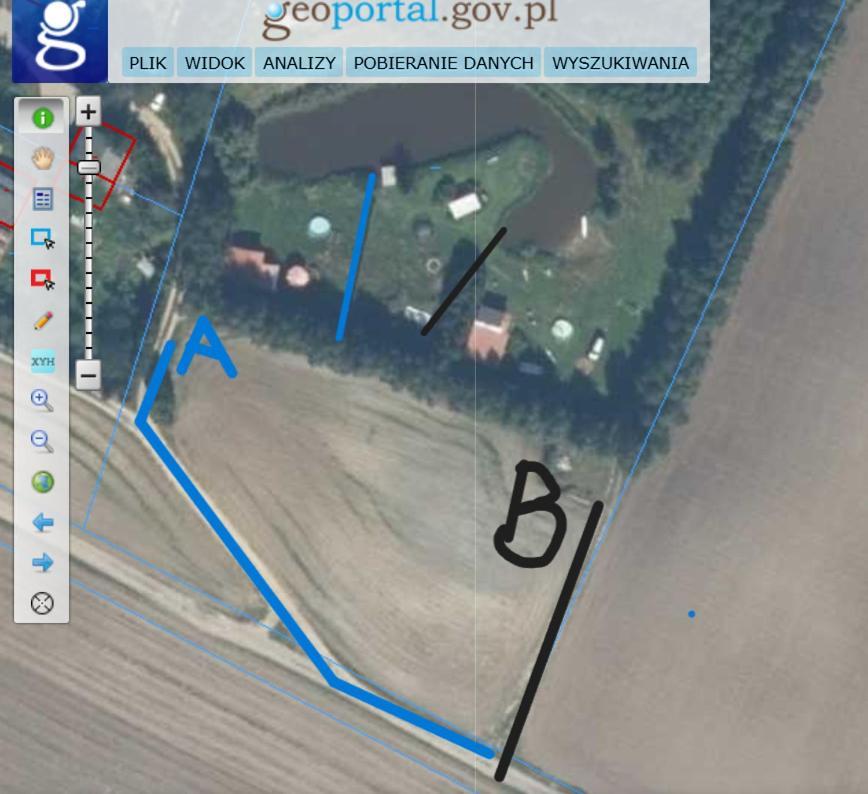The width and height of the screenshot is (868, 794).
Task: Open the PLIK menu
Action: (x=148, y=63)
